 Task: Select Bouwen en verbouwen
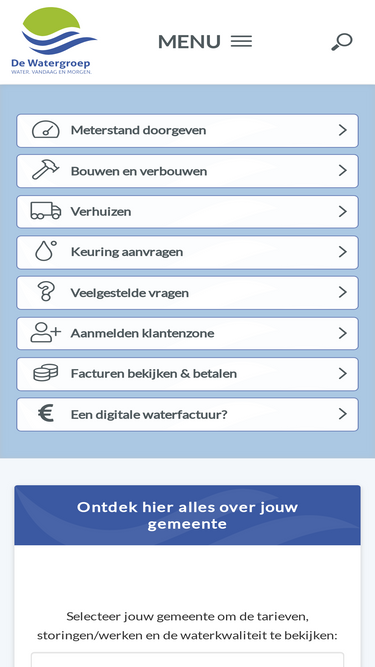pyautogui.click(x=188, y=171)
